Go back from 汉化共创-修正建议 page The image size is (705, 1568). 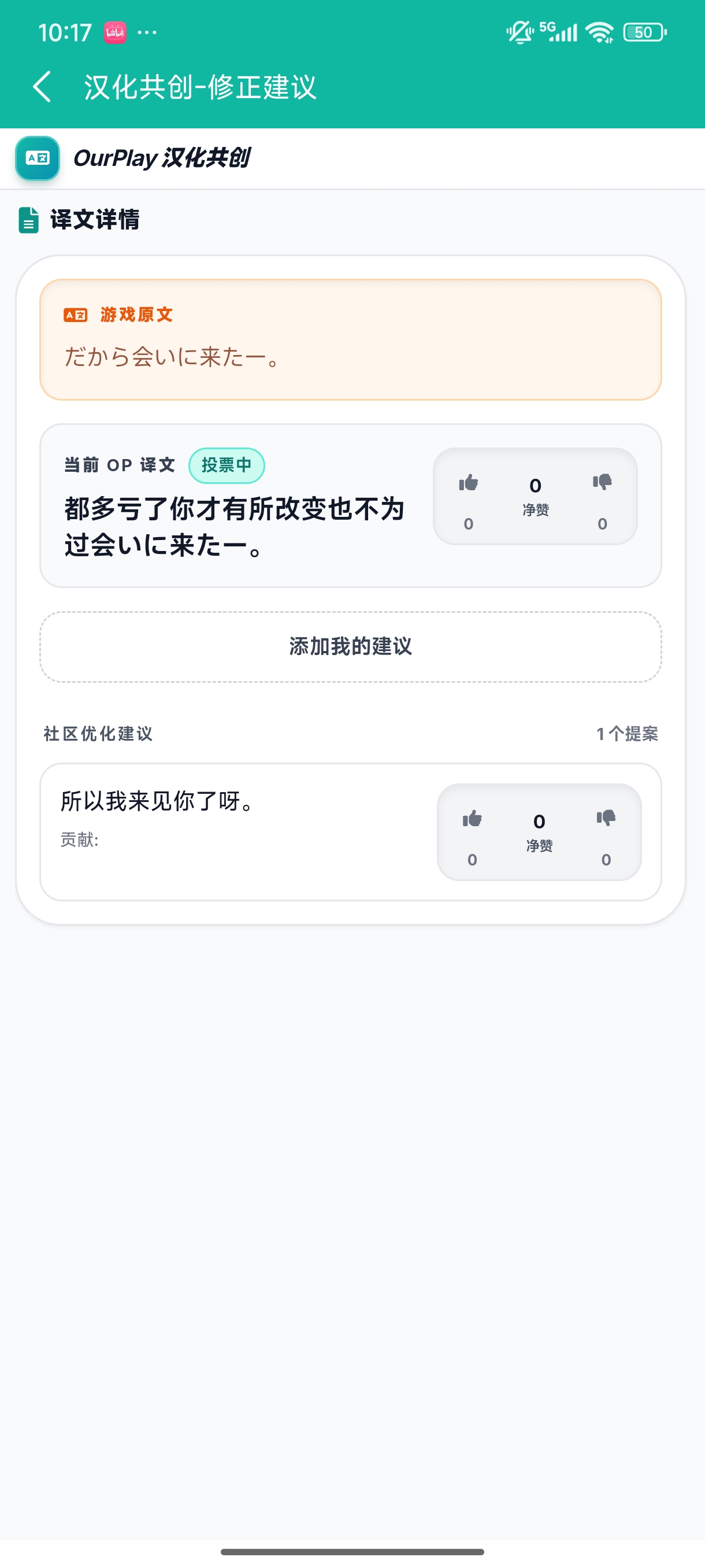[42, 86]
